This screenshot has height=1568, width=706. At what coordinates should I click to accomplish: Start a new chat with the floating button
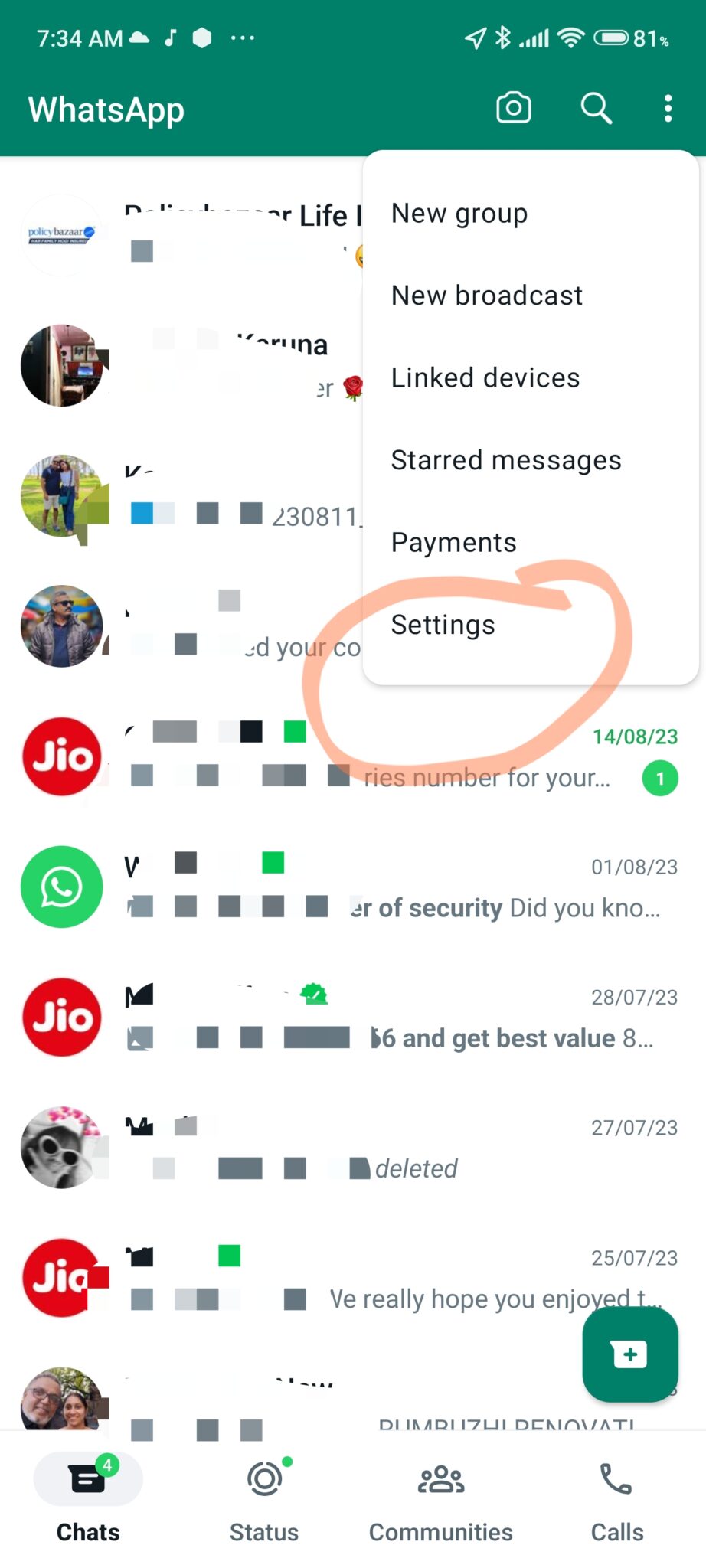[x=630, y=1354]
